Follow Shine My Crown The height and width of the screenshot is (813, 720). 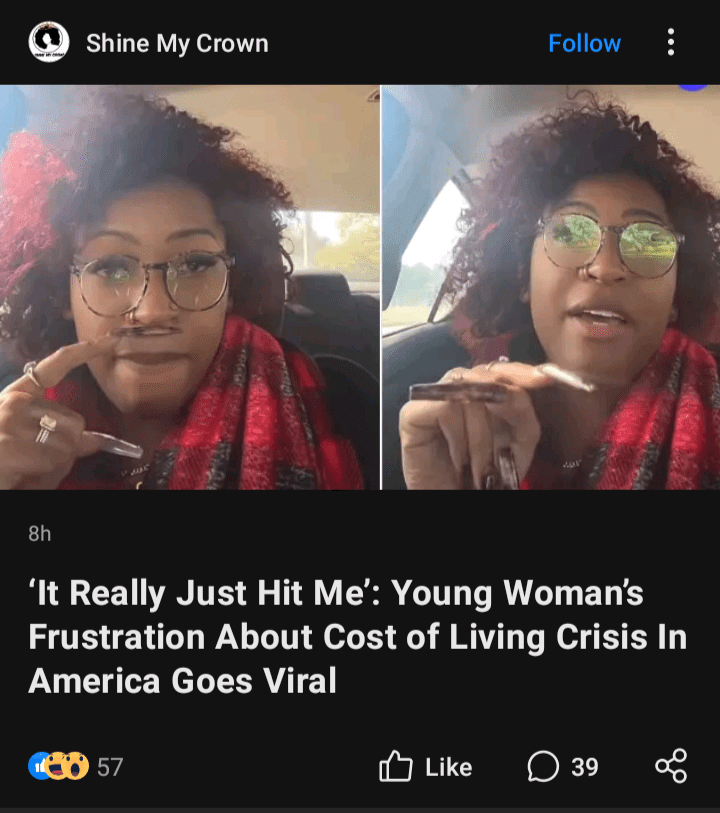[584, 43]
